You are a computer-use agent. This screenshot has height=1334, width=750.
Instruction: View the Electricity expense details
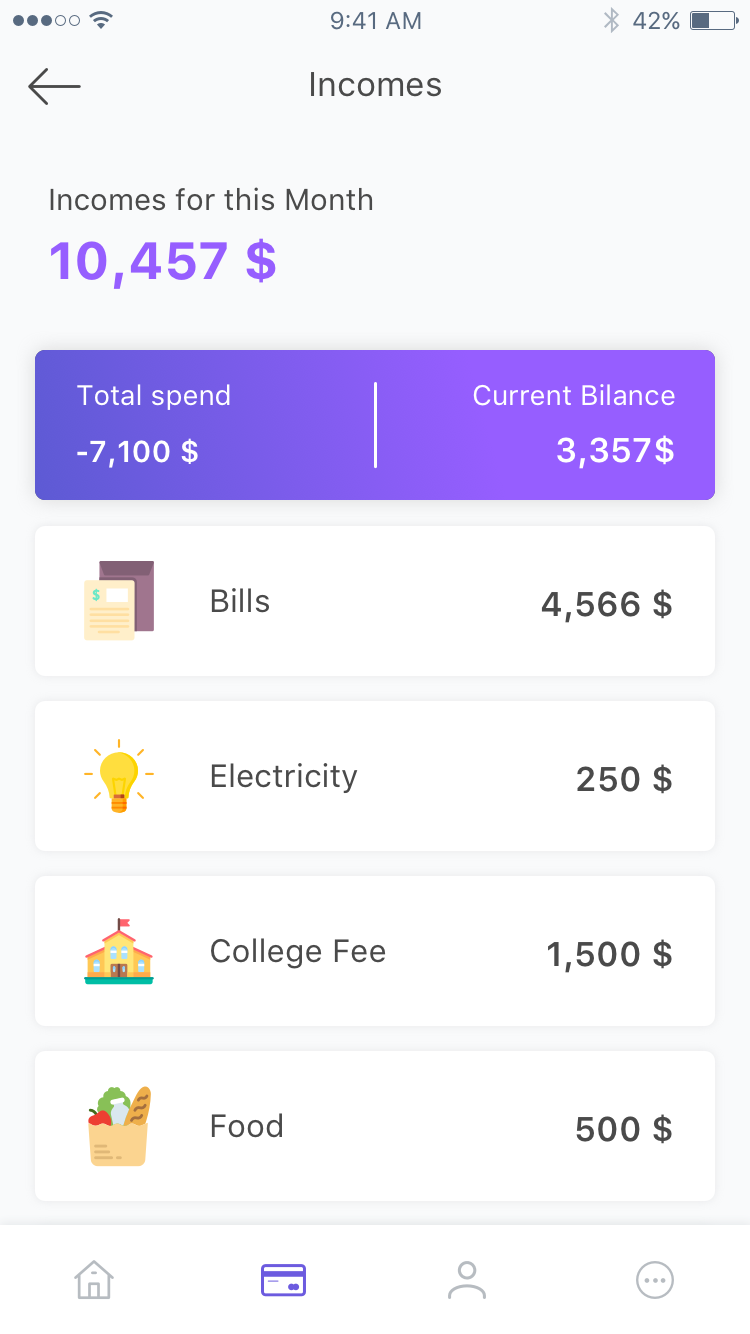(x=375, y=776)
